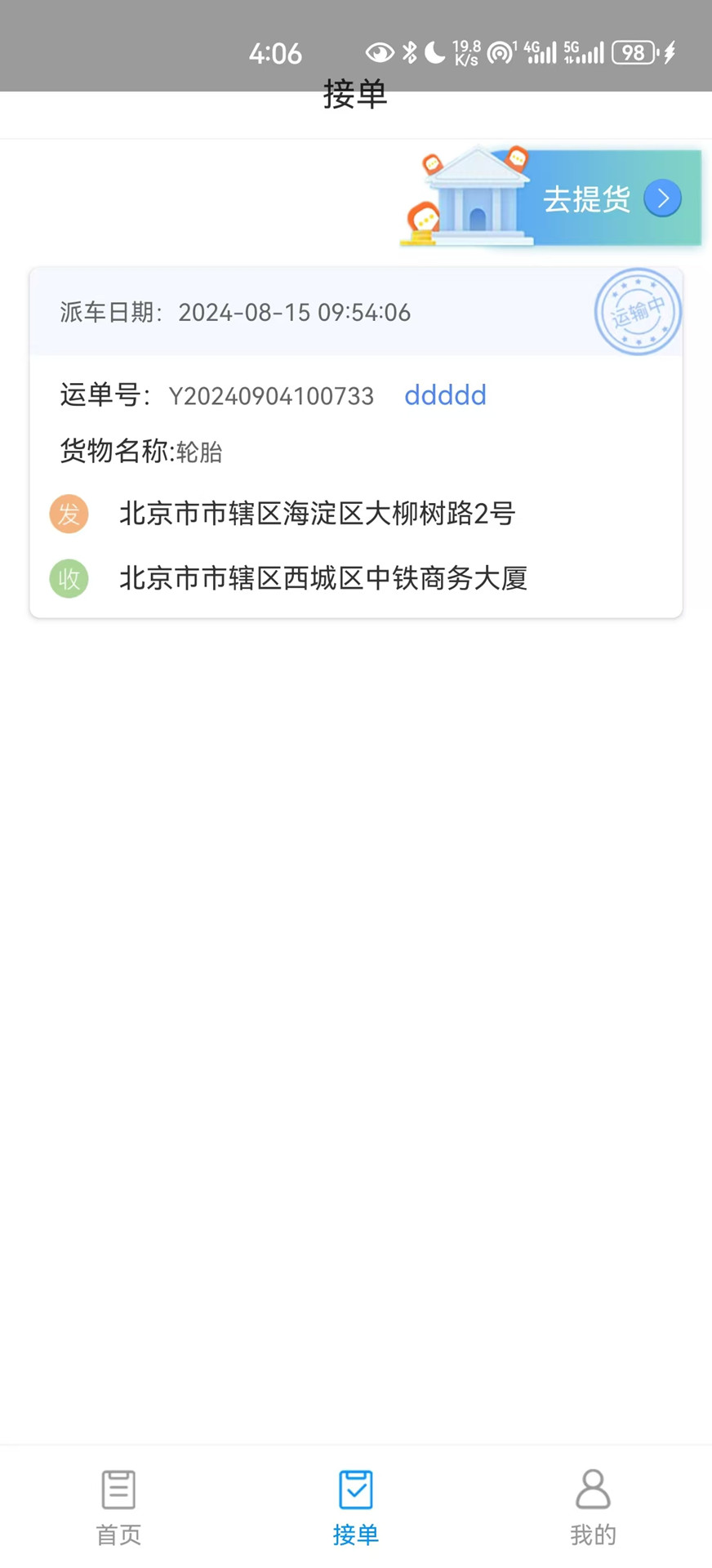This screenshot has height=1568, width=712.
Task: Tap the sender address 大柳树路2号
Action: click(317, 514)
